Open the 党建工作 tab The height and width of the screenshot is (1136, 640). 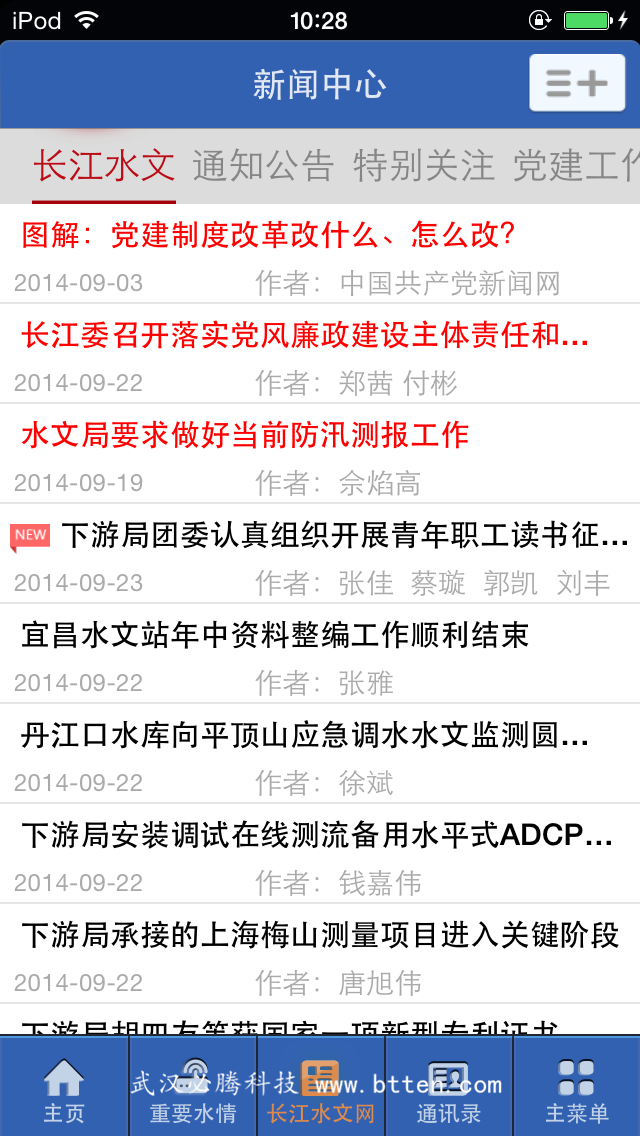coord(576,167)
